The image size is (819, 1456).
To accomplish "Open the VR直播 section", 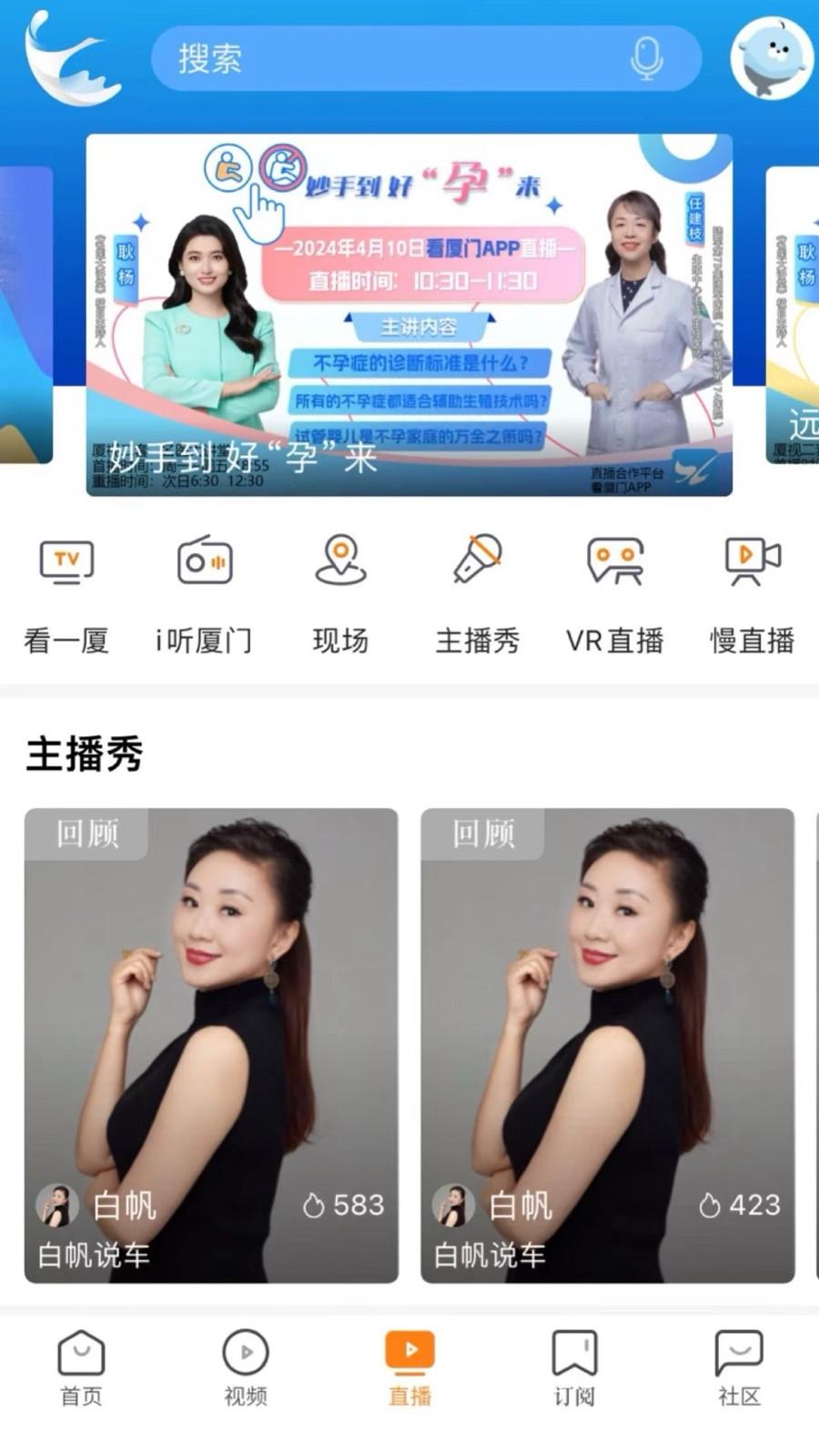I will 614,591.
